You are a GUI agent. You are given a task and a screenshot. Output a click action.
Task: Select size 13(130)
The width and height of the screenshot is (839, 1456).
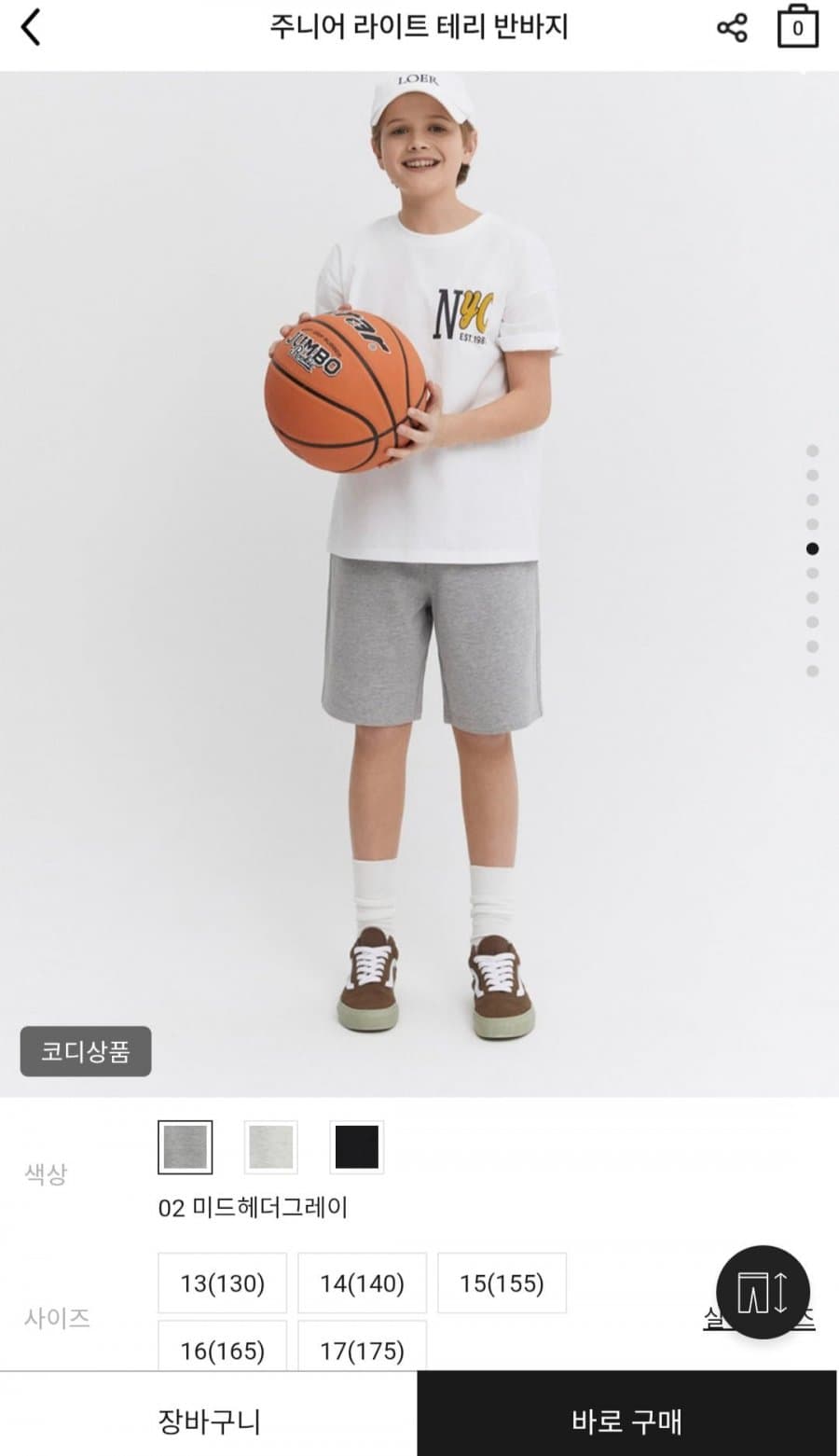(223, 1283)
